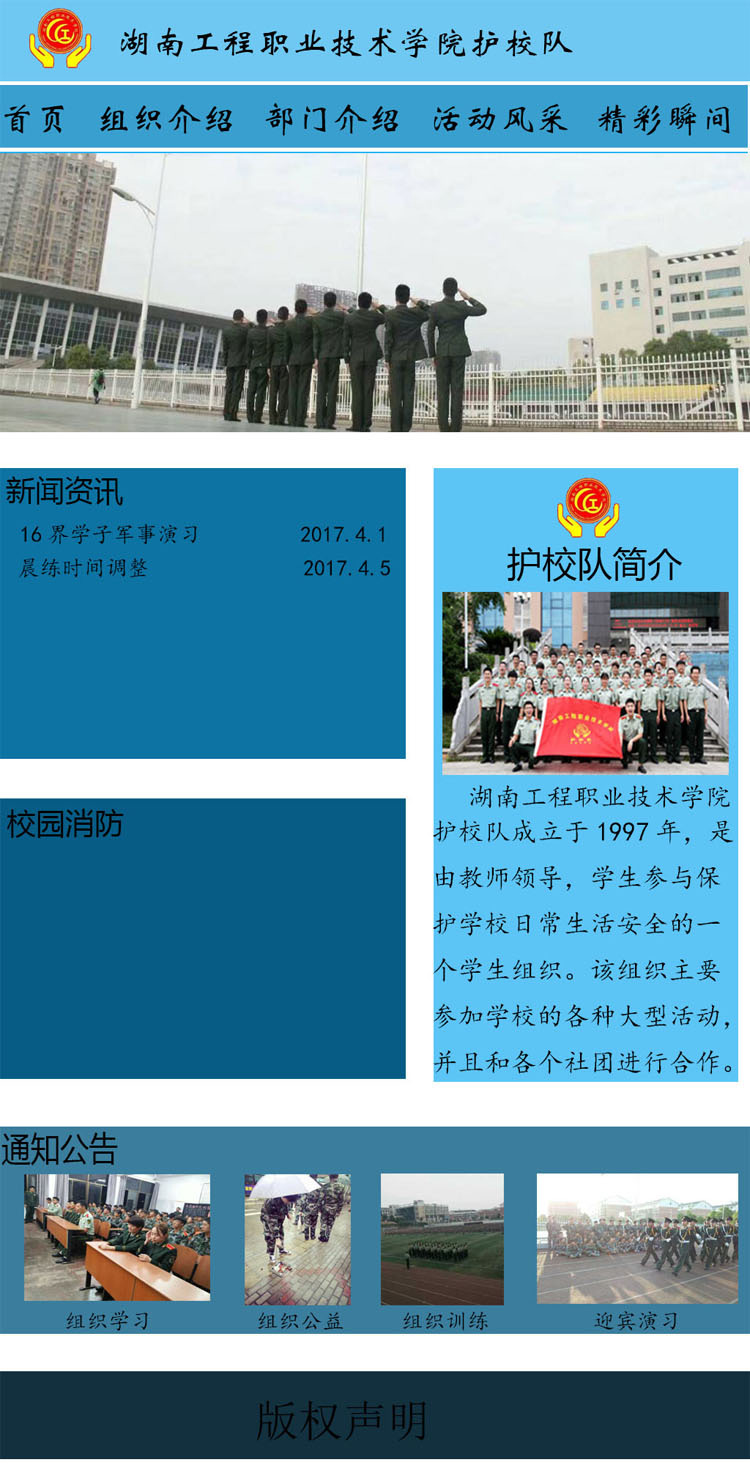The image size is (750, 1465).
Task: Select the 活动风采 nav item
Action: click(499, 120)
